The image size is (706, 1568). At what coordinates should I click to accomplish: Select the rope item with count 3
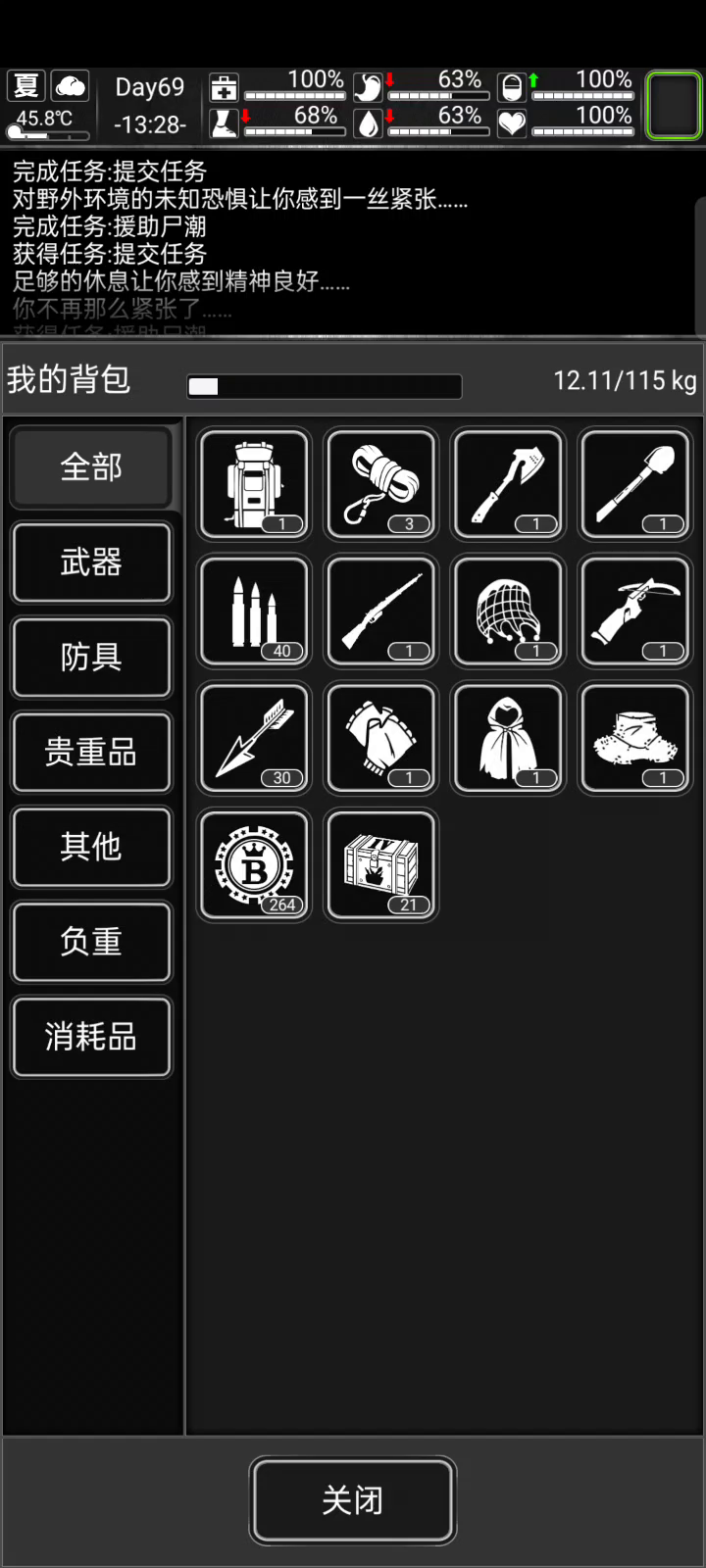(381, 483)
